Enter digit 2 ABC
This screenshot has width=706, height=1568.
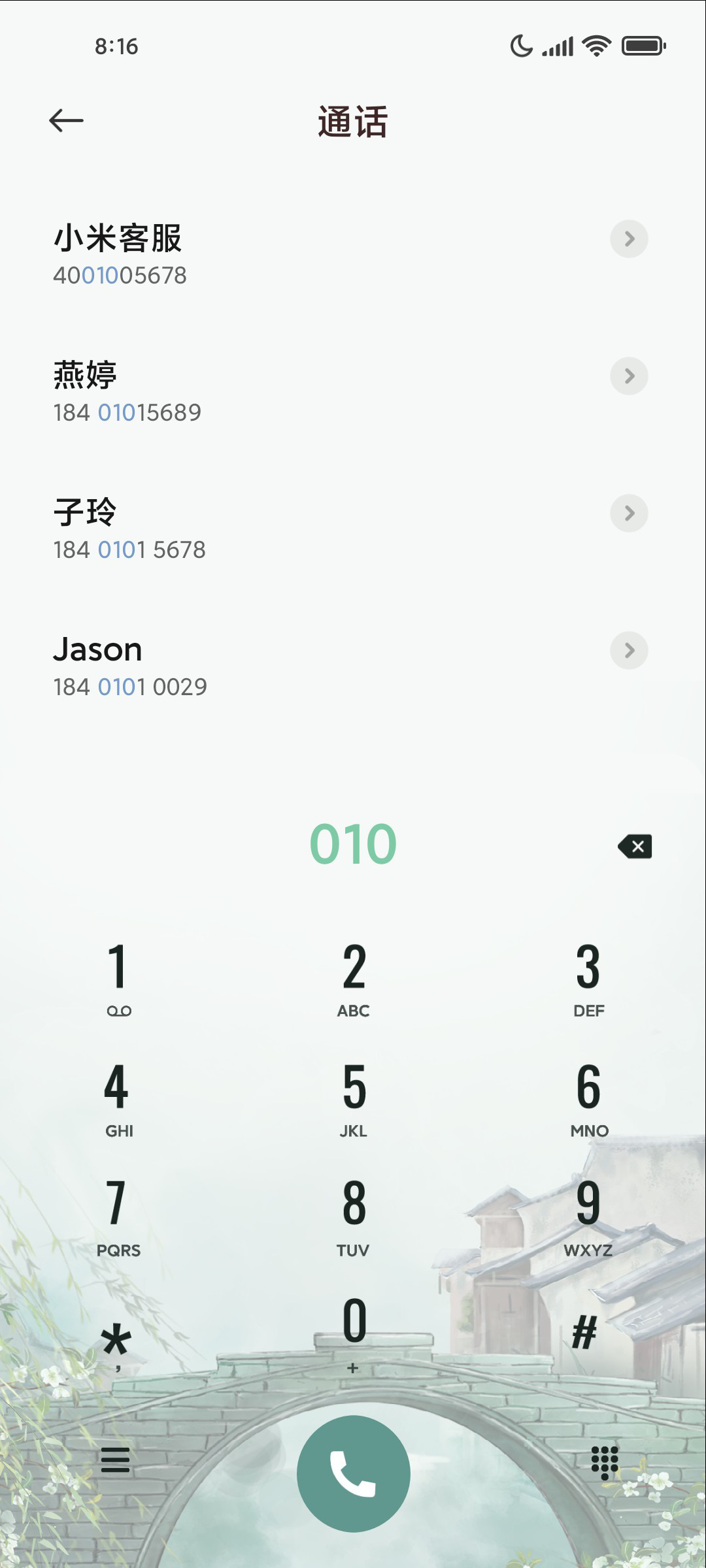354,978
